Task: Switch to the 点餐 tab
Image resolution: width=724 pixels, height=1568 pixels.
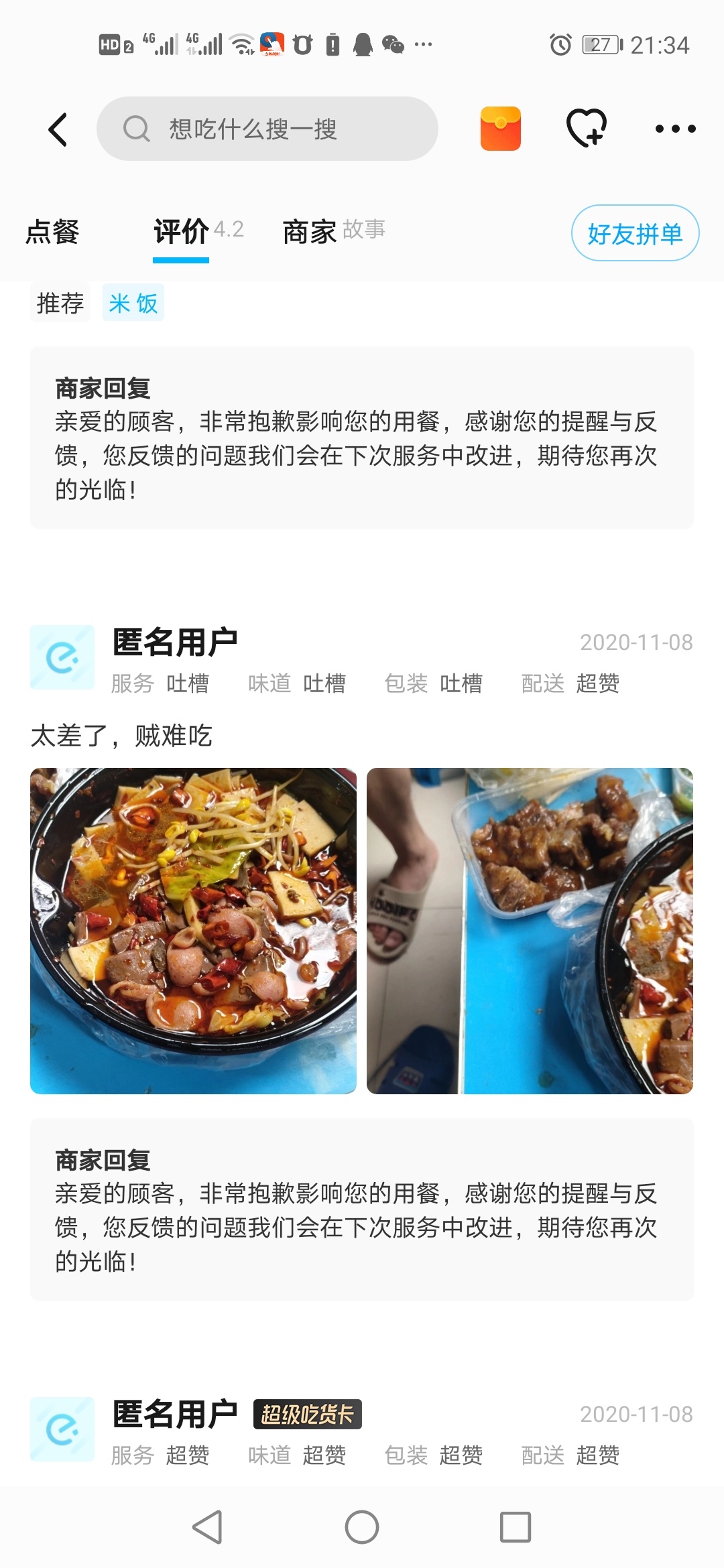Action: click(52, 232)
